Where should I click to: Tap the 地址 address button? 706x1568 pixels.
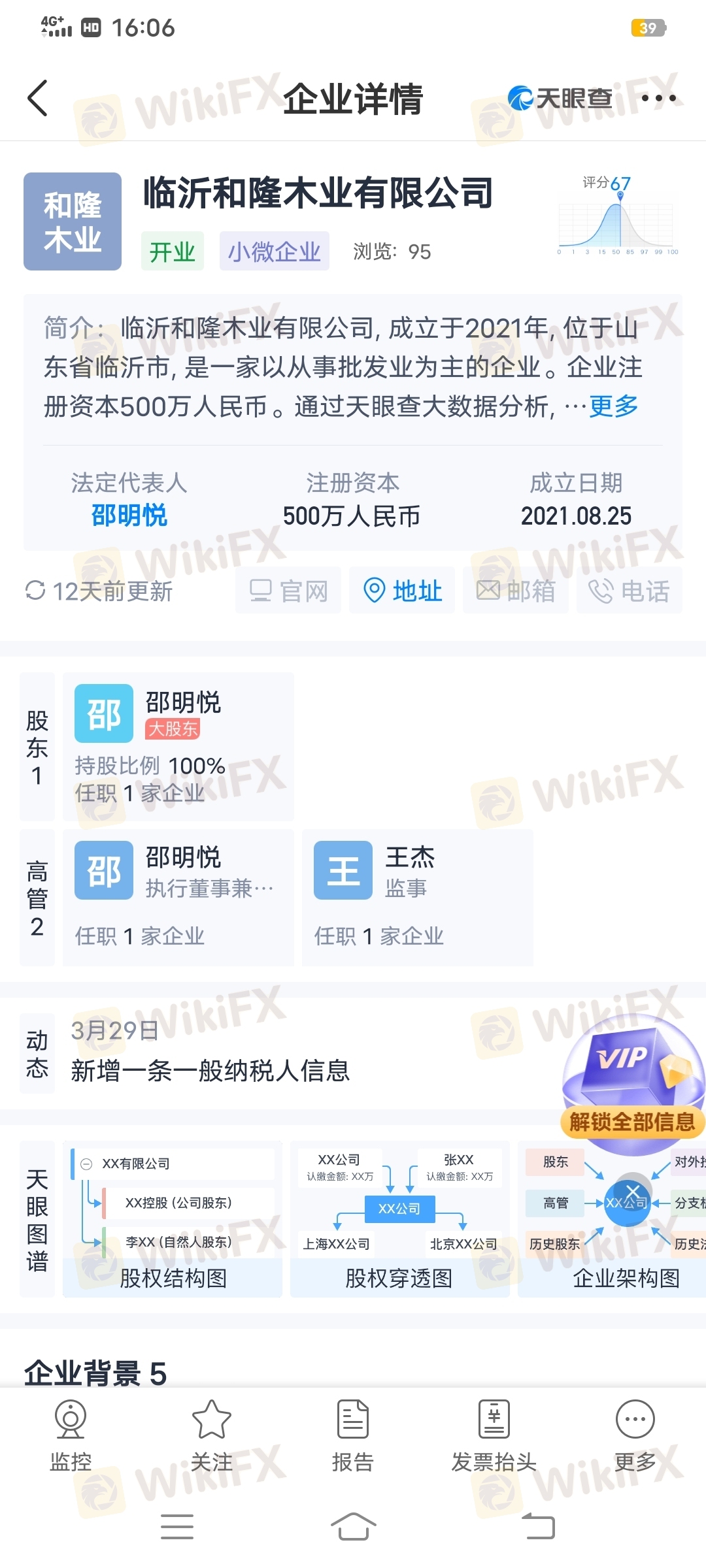(x=402, y=591)
